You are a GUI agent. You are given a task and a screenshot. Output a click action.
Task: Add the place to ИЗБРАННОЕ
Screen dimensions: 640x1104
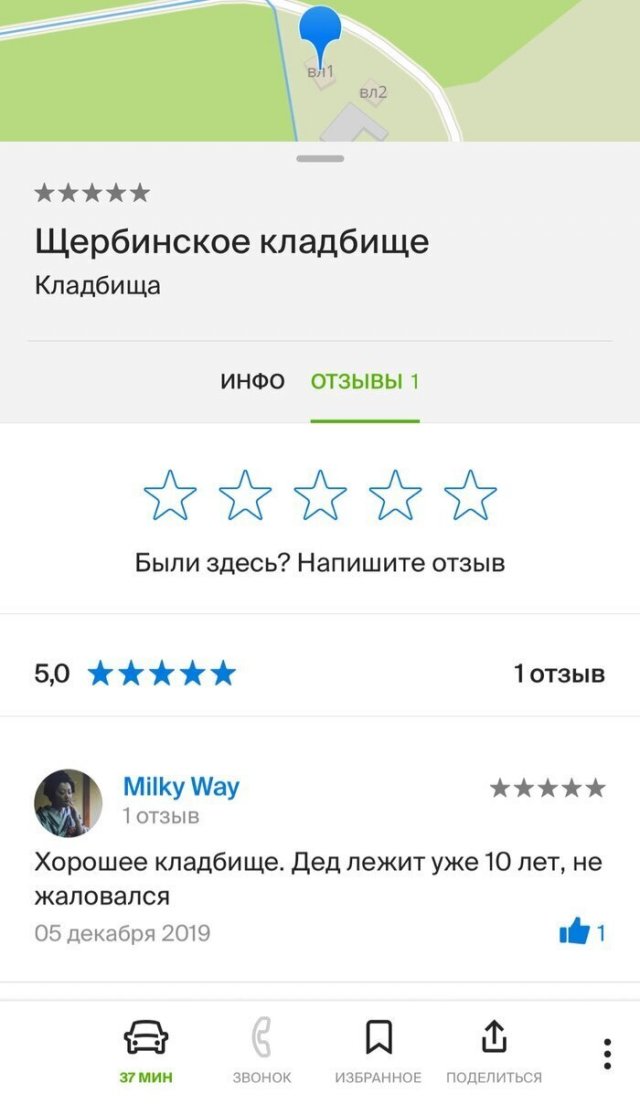coord(378,1049)
